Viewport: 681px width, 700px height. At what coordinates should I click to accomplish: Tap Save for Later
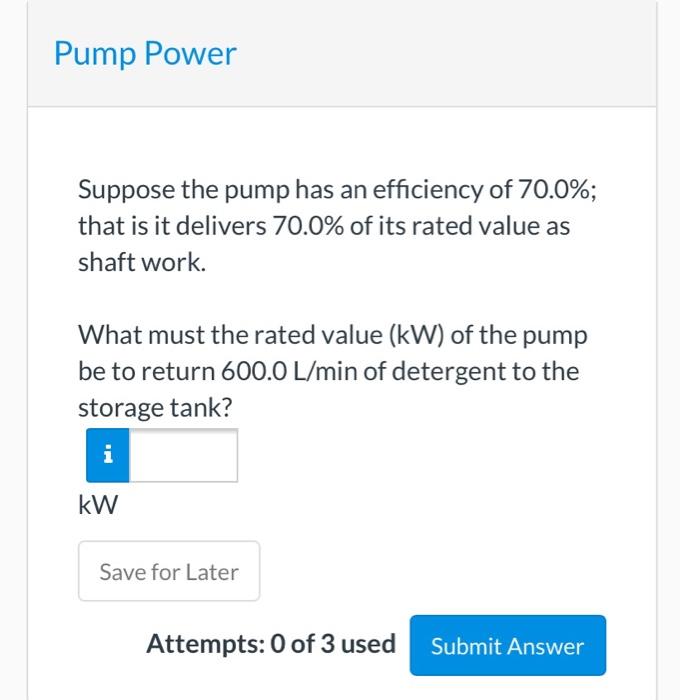pyautogui.click(x=169, y=572)
